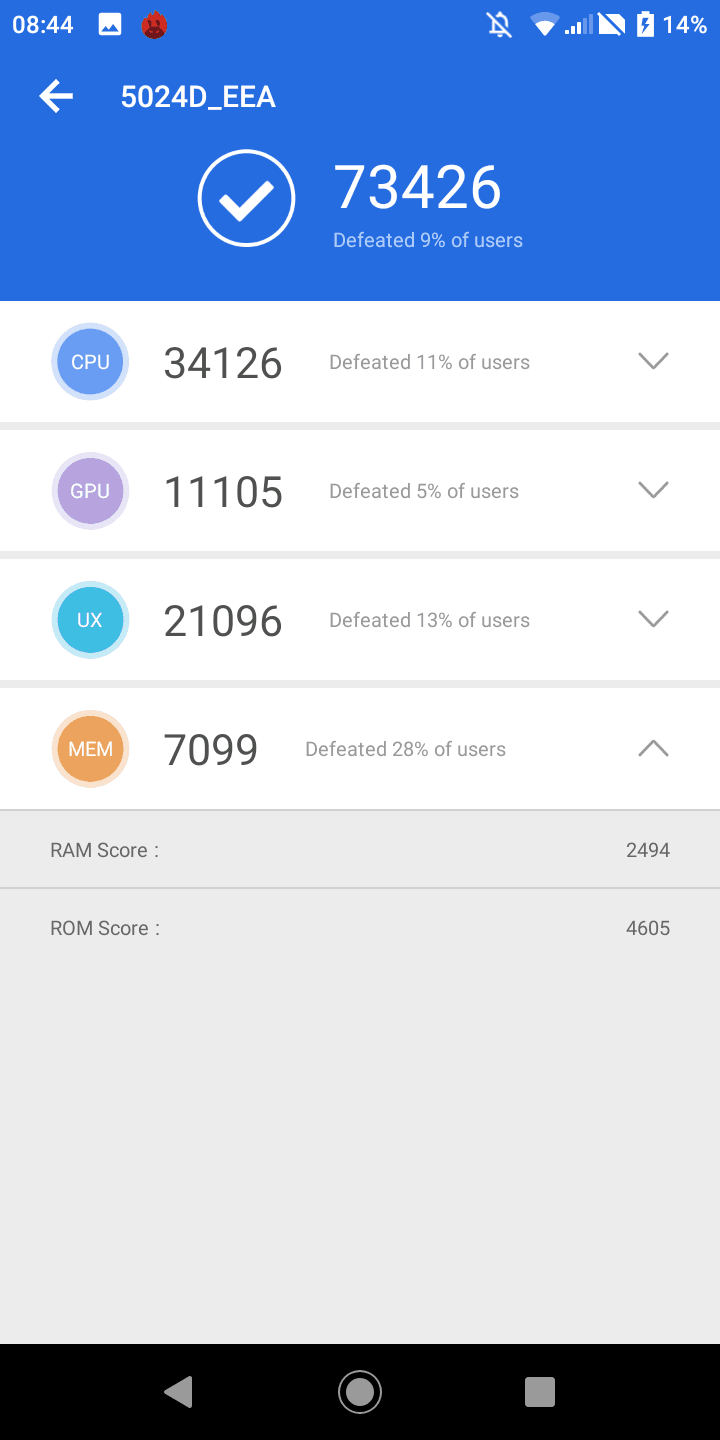Tap the system home button
This screenshot has width=720, height=1440.
(x=360, y=1391)
